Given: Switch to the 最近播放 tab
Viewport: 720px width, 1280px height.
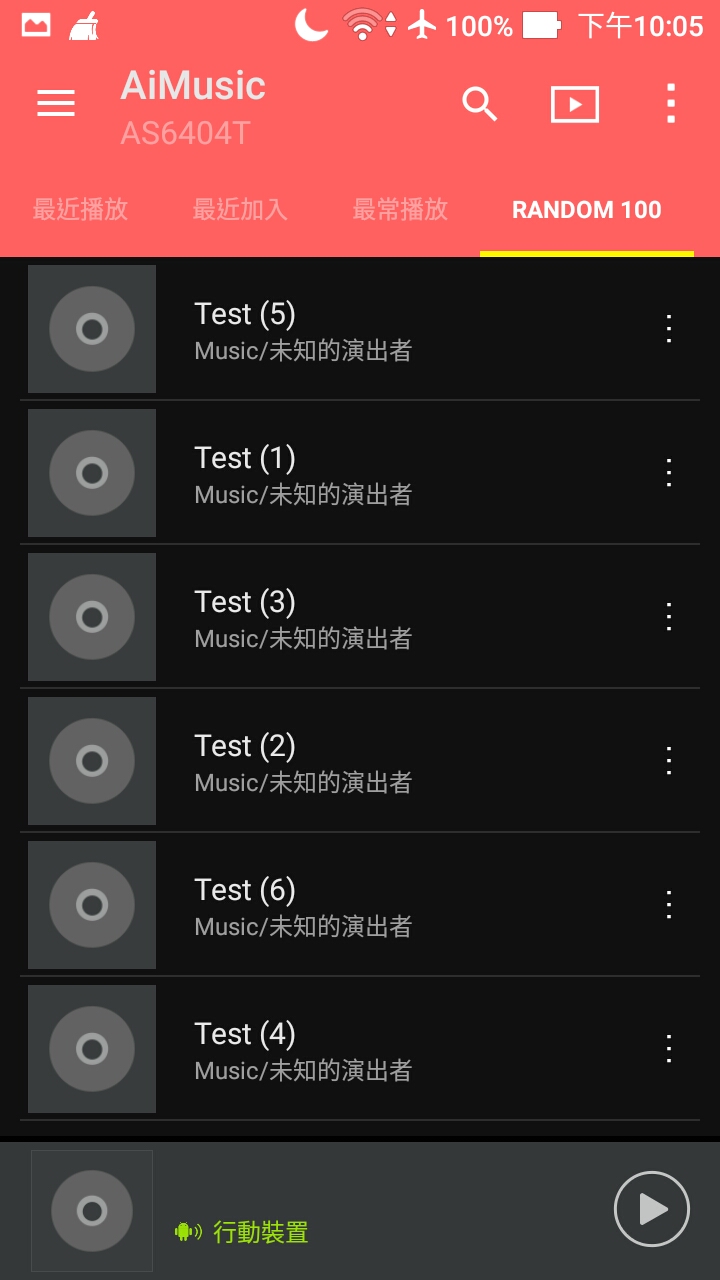Looking at the screenshot, I should pyautogui.click(x=80, y=210).
